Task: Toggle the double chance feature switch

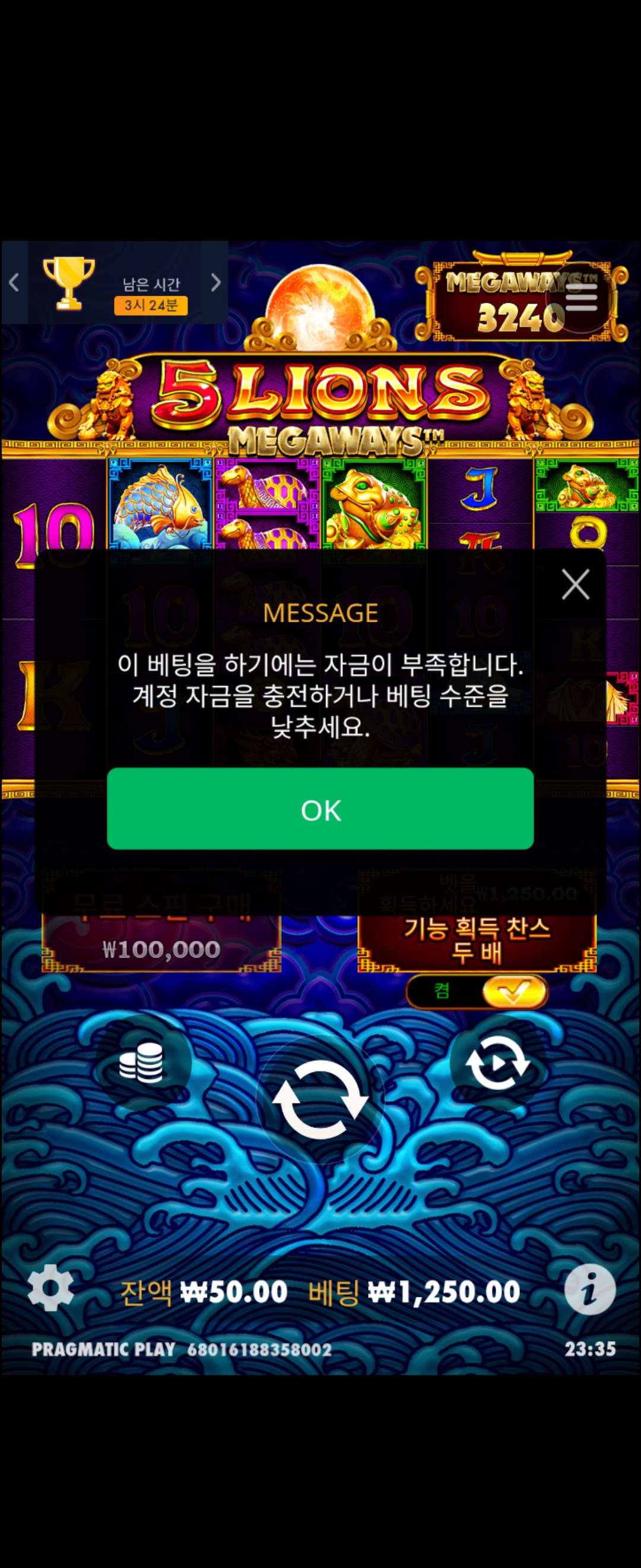Action: click(477, 991)
